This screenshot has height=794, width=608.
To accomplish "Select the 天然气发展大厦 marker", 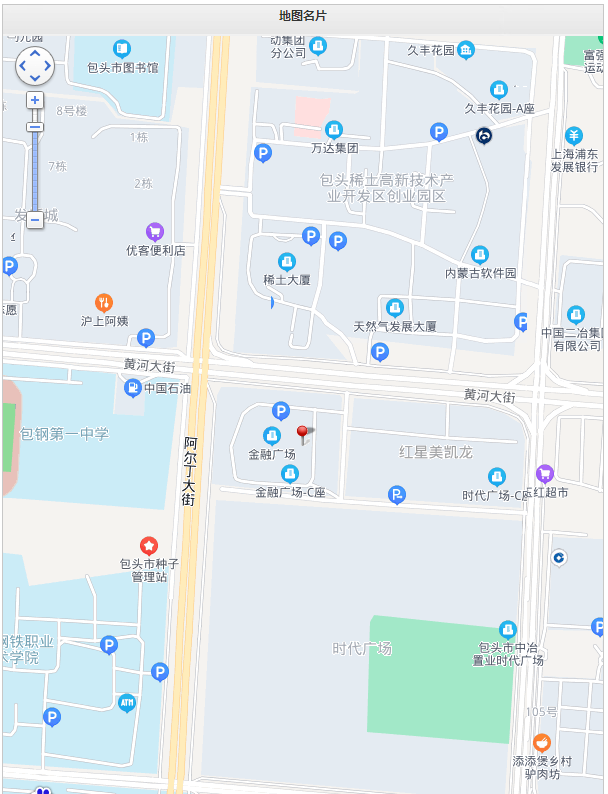I will (395, 308).
